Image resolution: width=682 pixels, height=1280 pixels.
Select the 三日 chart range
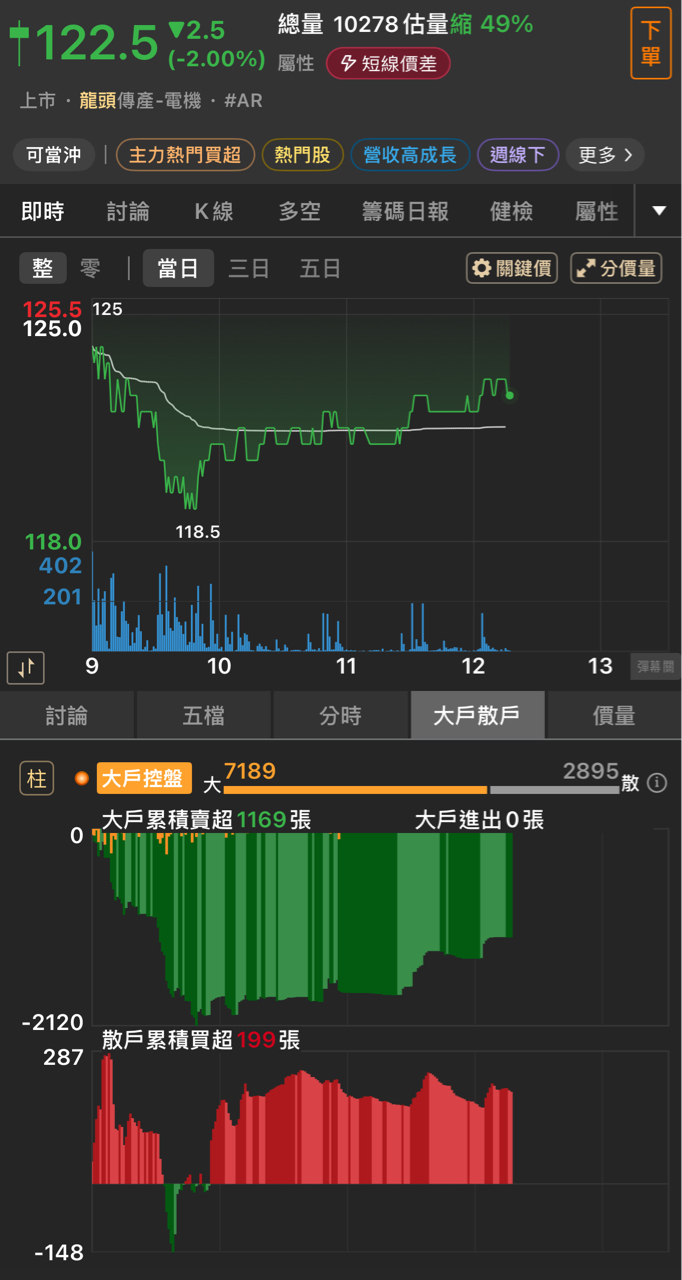pyautogui.click(x=249, y=268)
